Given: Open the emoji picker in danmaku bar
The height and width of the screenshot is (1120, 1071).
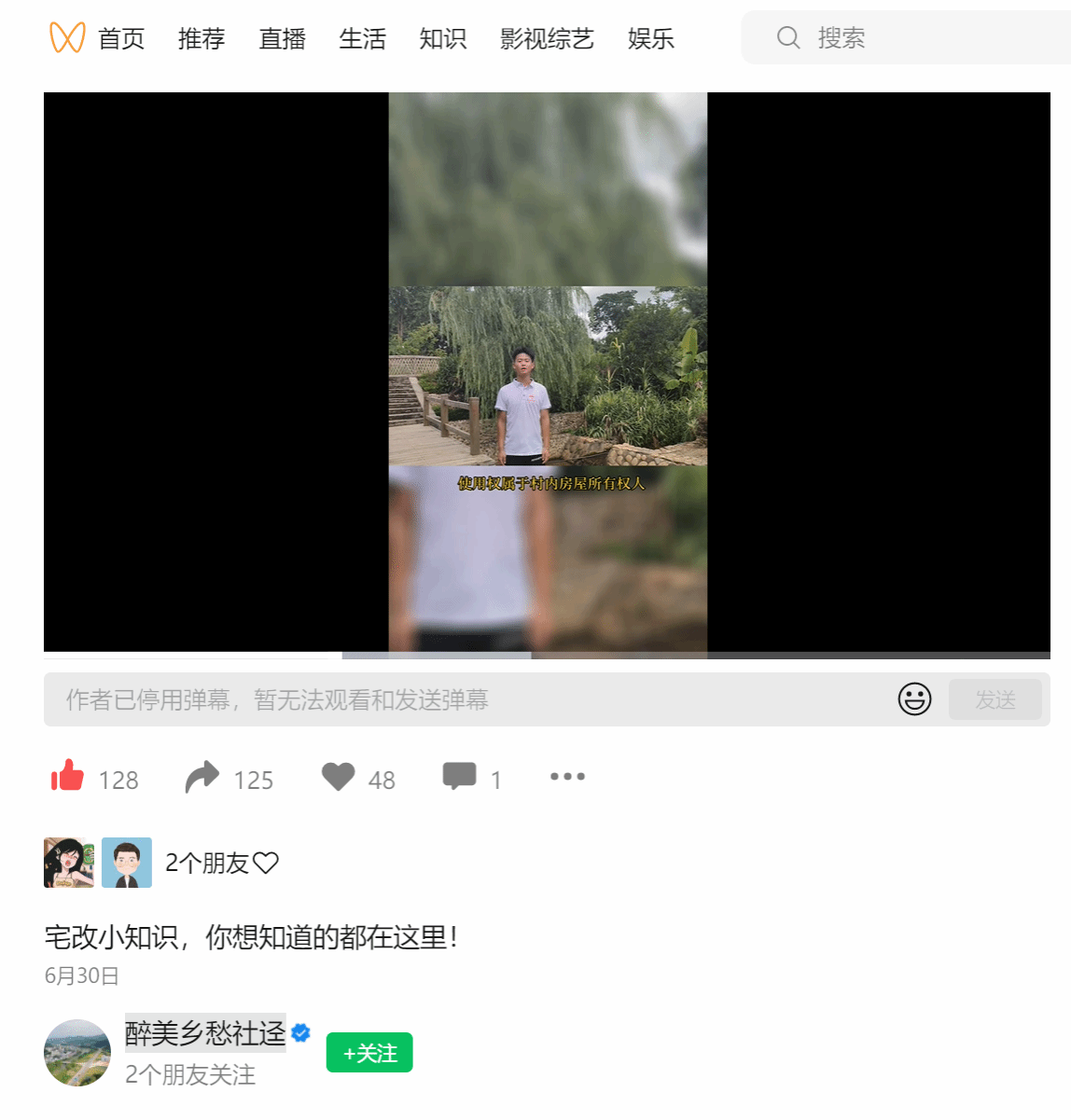Looking at the screenshot, I should [914, 698].
